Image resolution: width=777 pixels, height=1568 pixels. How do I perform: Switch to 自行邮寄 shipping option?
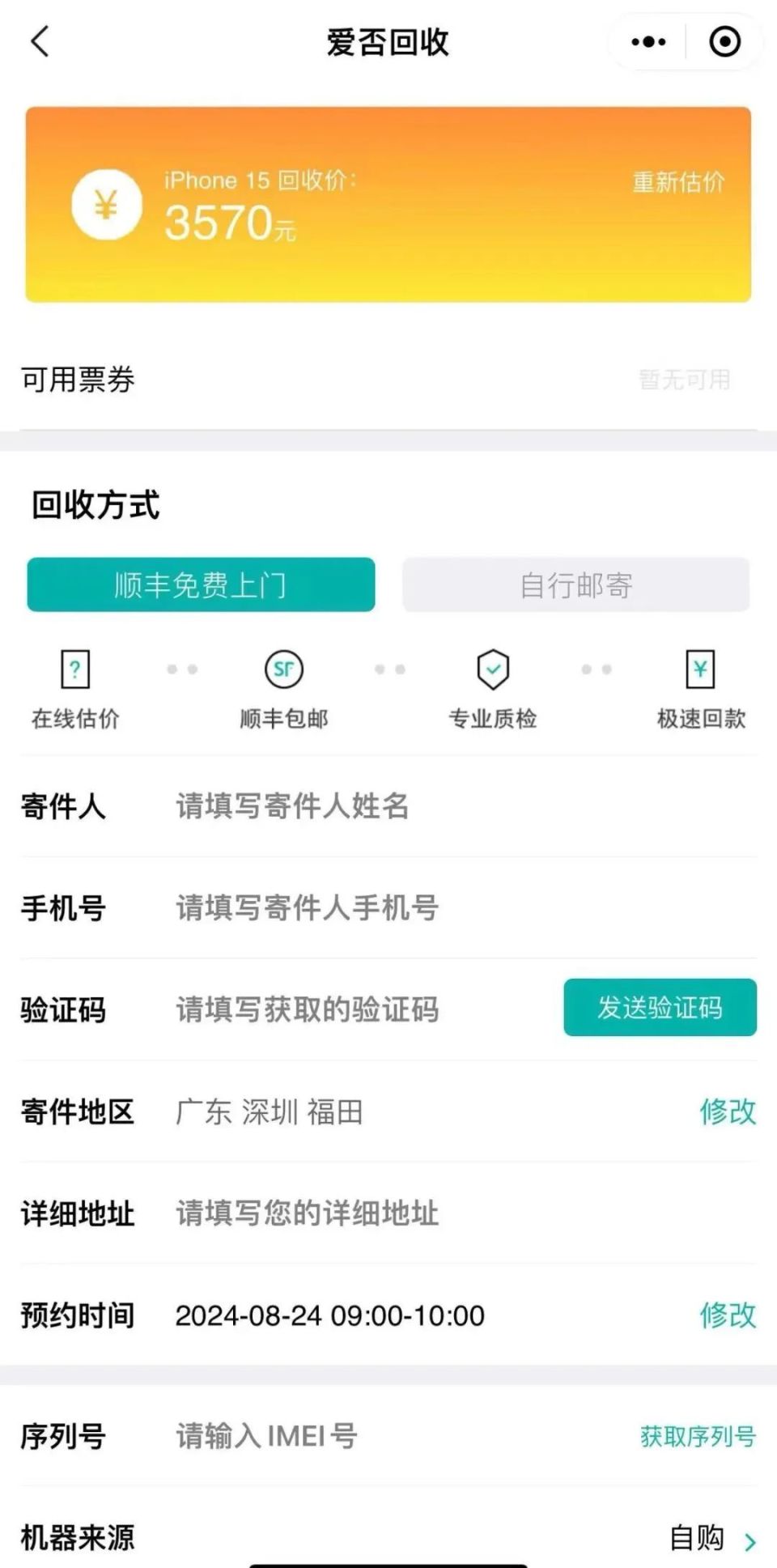pyautogui.click(x=576, y=584)
